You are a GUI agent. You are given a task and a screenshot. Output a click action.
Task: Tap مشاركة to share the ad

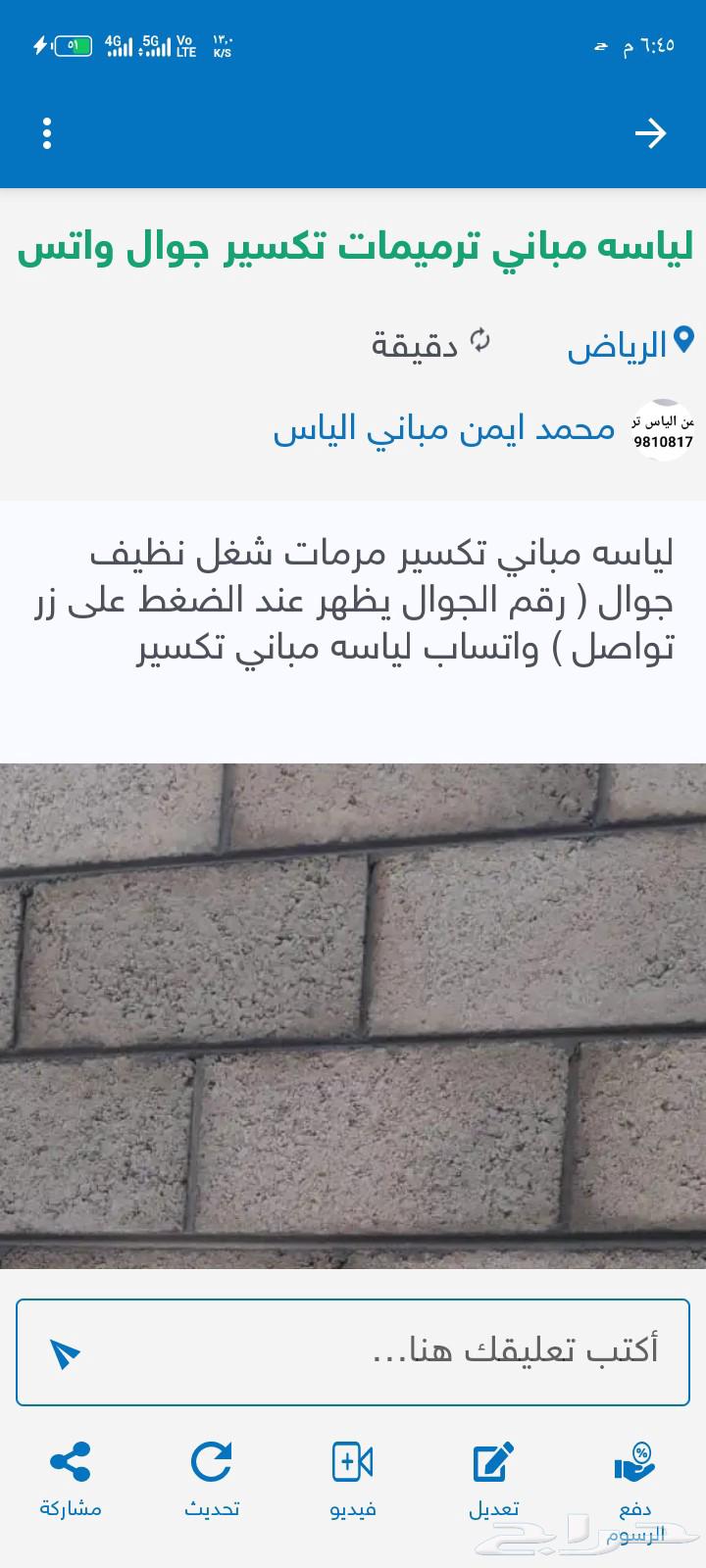(71, 1480)
